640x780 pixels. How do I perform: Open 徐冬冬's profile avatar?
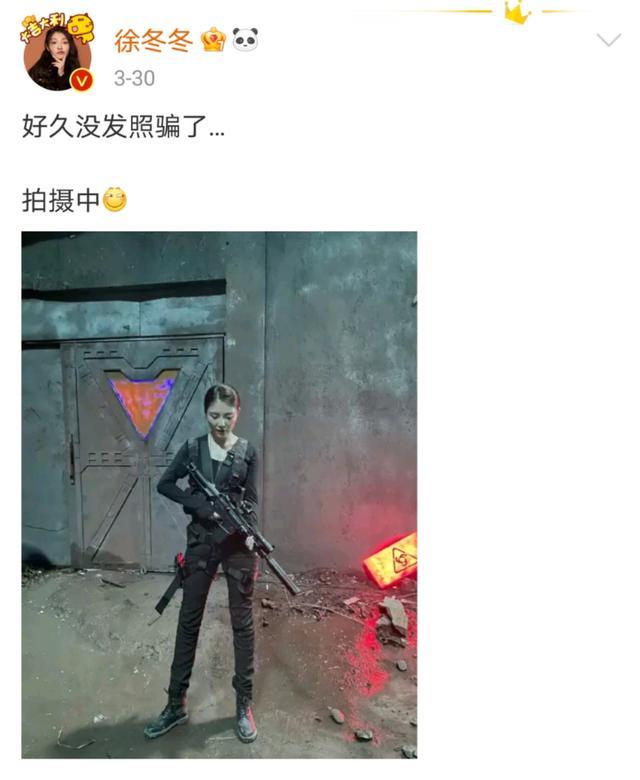[58, 55]
